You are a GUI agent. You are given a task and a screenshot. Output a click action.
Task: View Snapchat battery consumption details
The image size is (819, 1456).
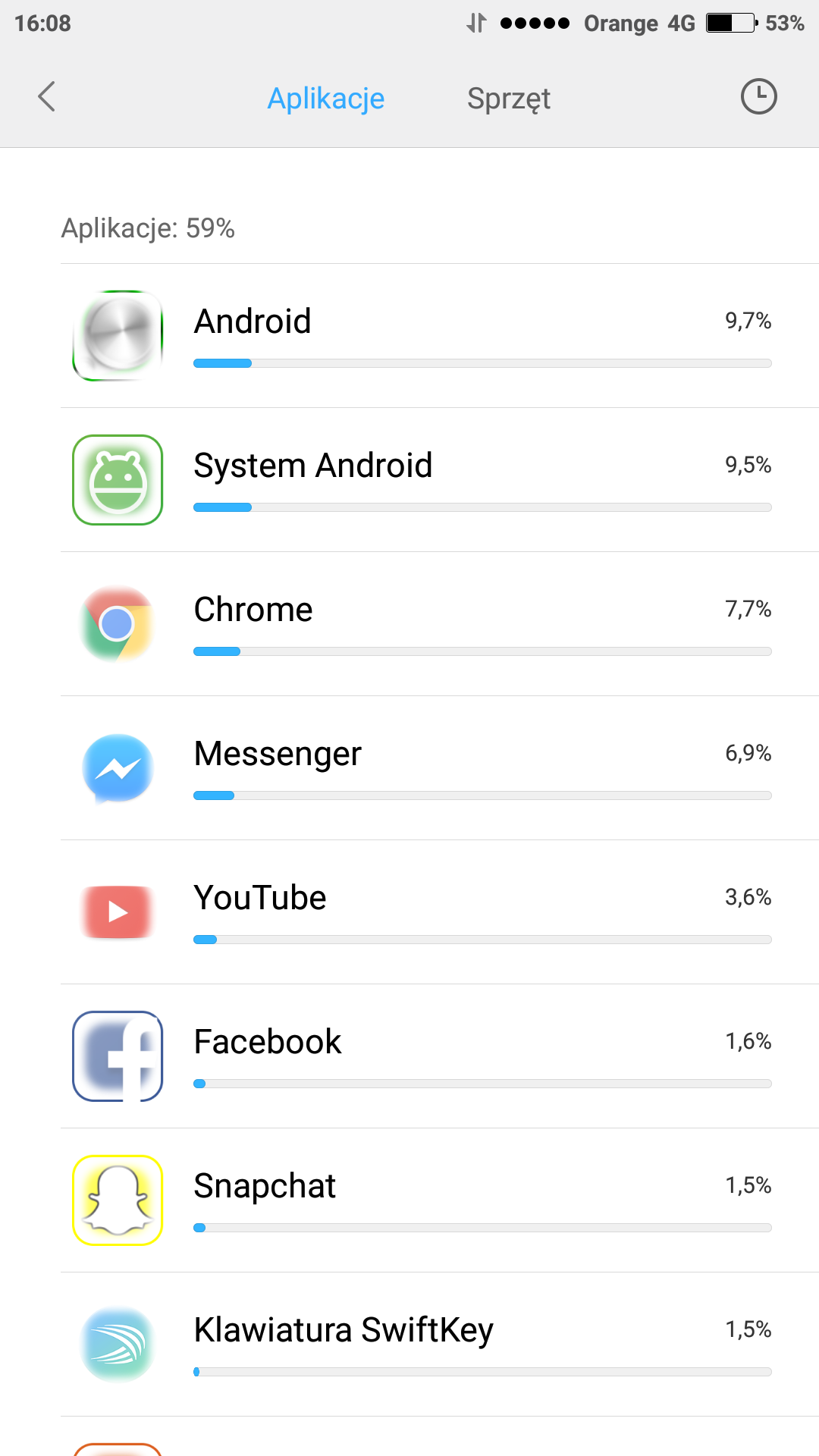[440, 1200]
